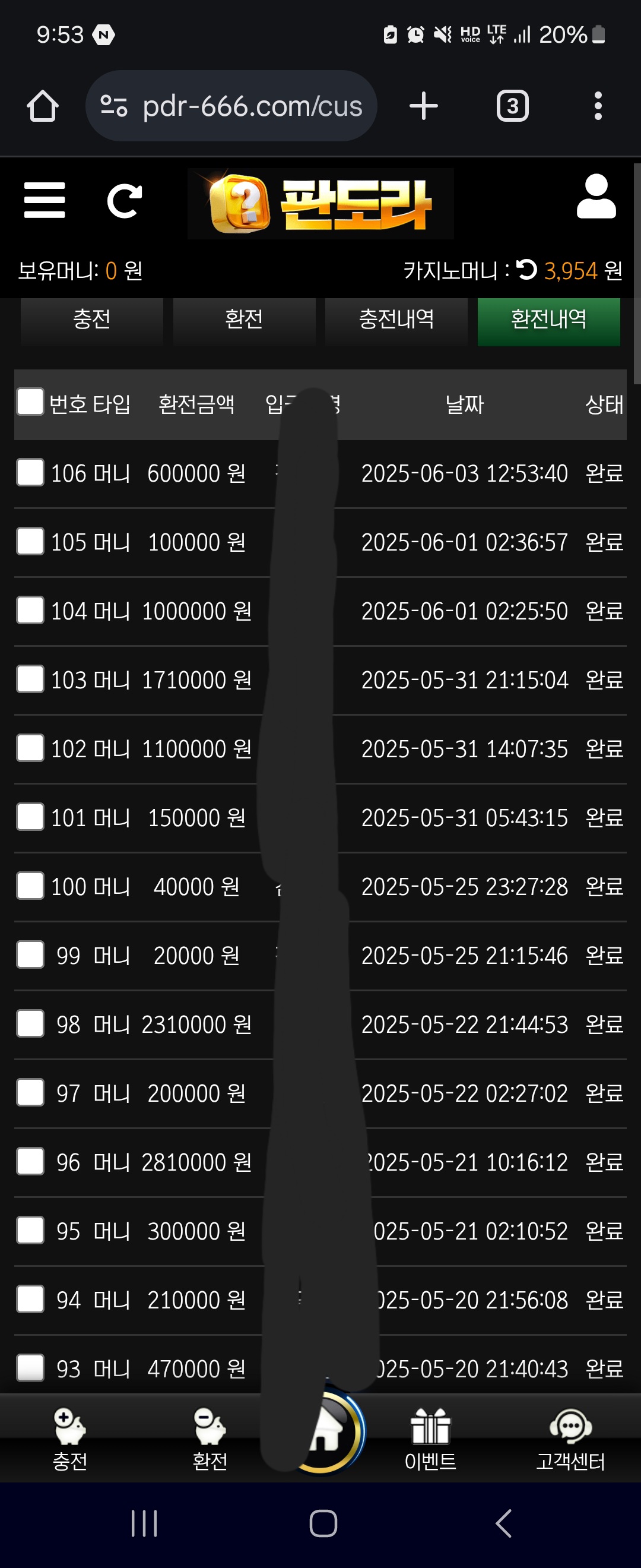Select the checkbox for row 100
641x1568 pixels.
30,886
